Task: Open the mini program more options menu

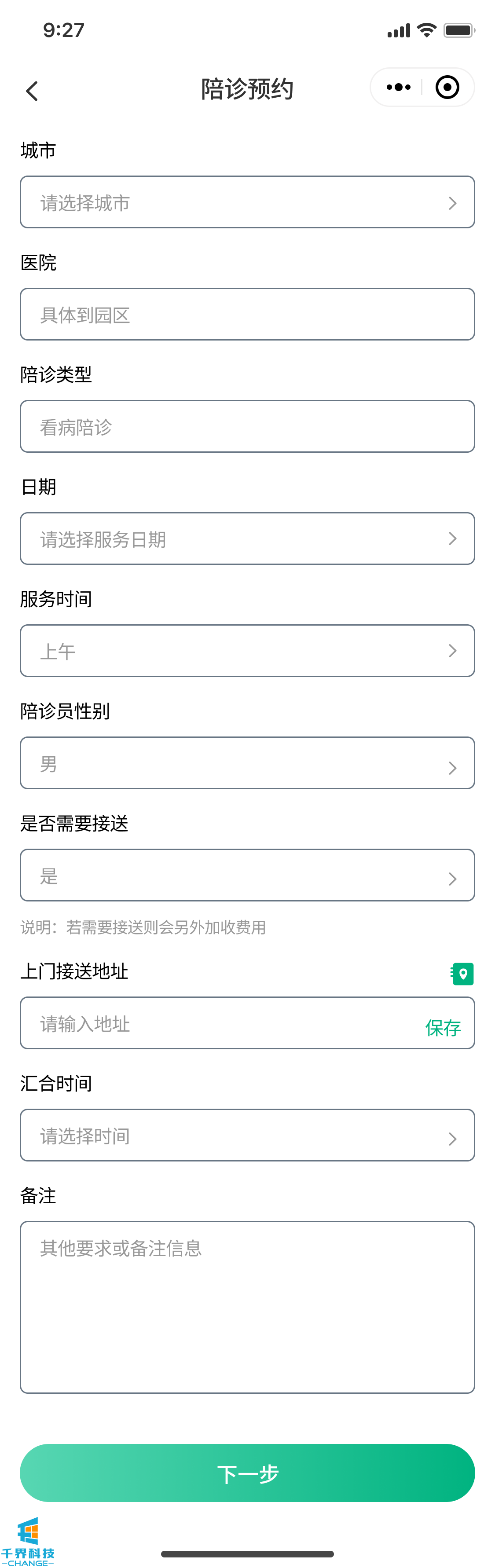Action: pyautogui.click(x=398, y=88)
